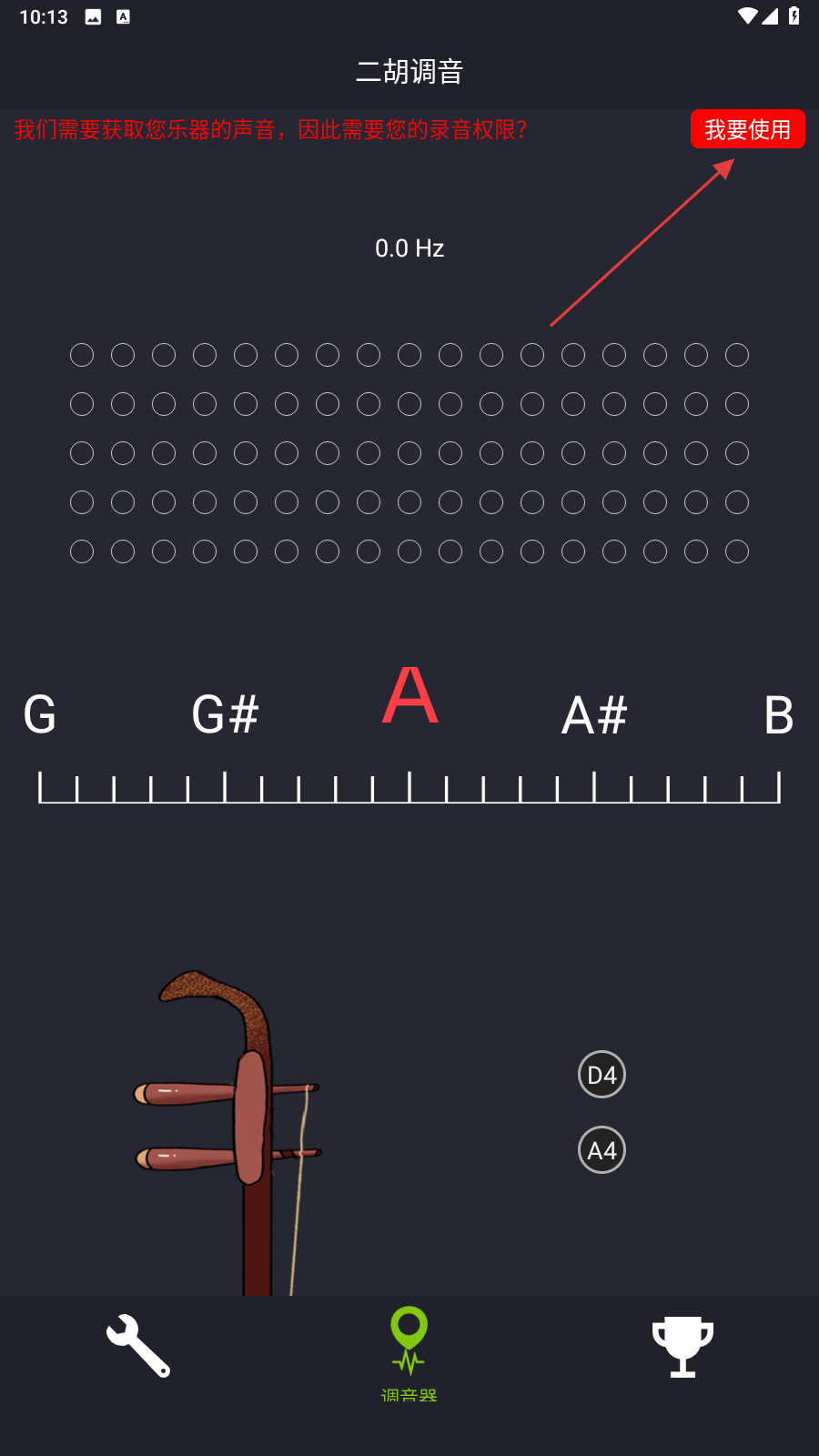Switch to the 调音器 tuner tab
The height and width of the screenshot is (1456, 819).
click(x=409, y=1351)
